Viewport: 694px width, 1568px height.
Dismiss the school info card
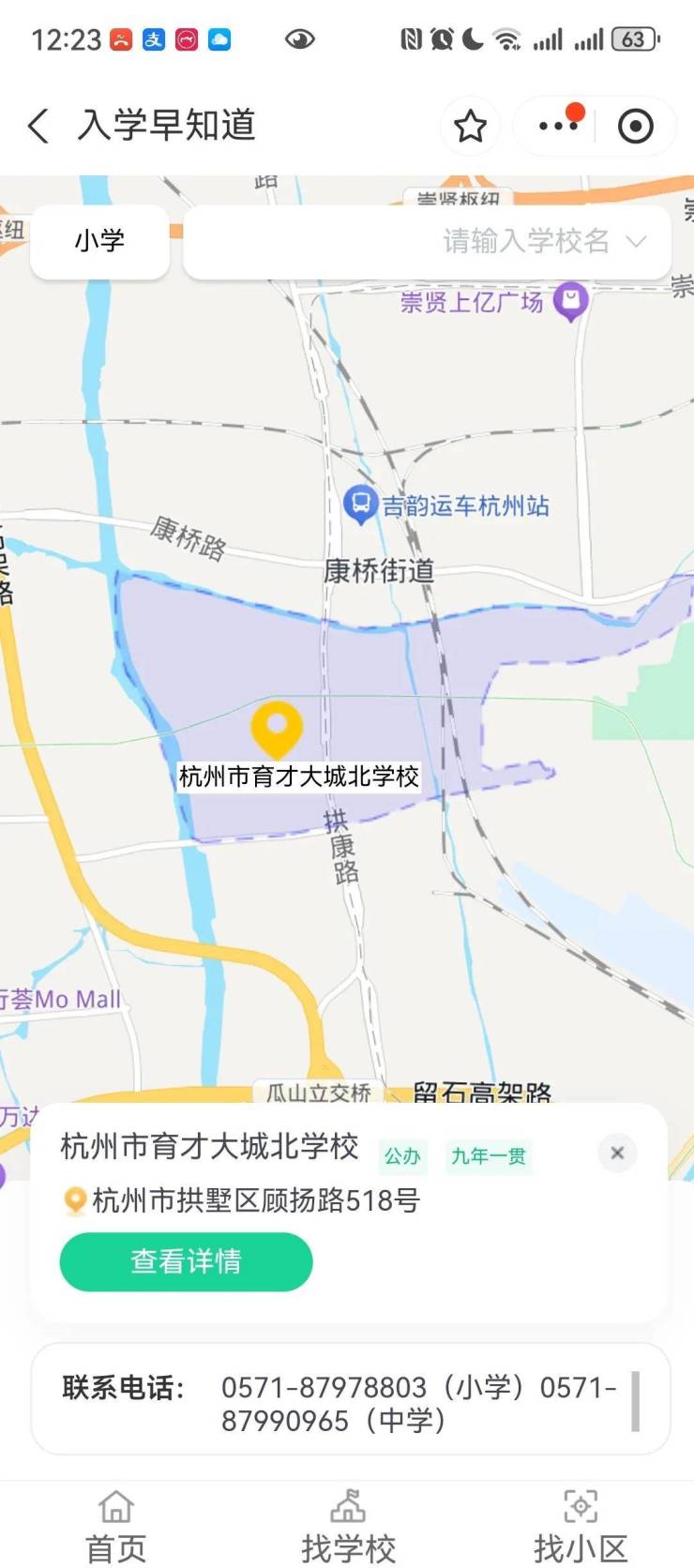pyautogui.click(x=617, y=1153)
